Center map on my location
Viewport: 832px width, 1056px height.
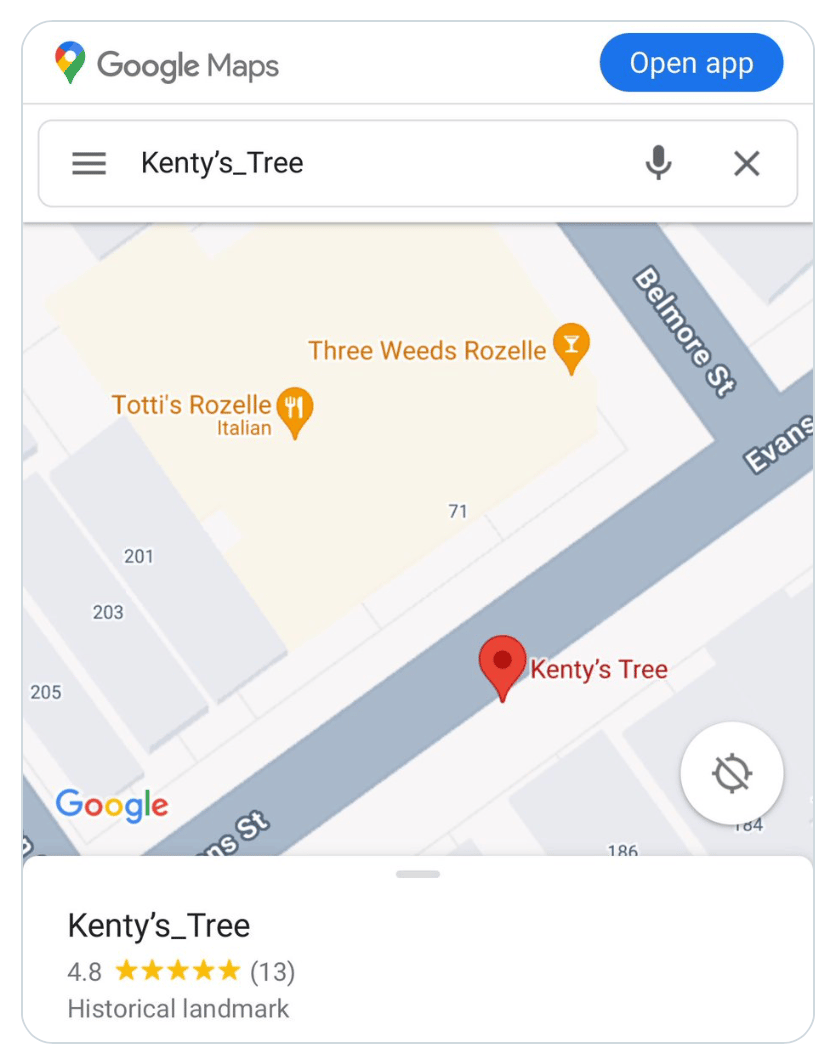731,773
